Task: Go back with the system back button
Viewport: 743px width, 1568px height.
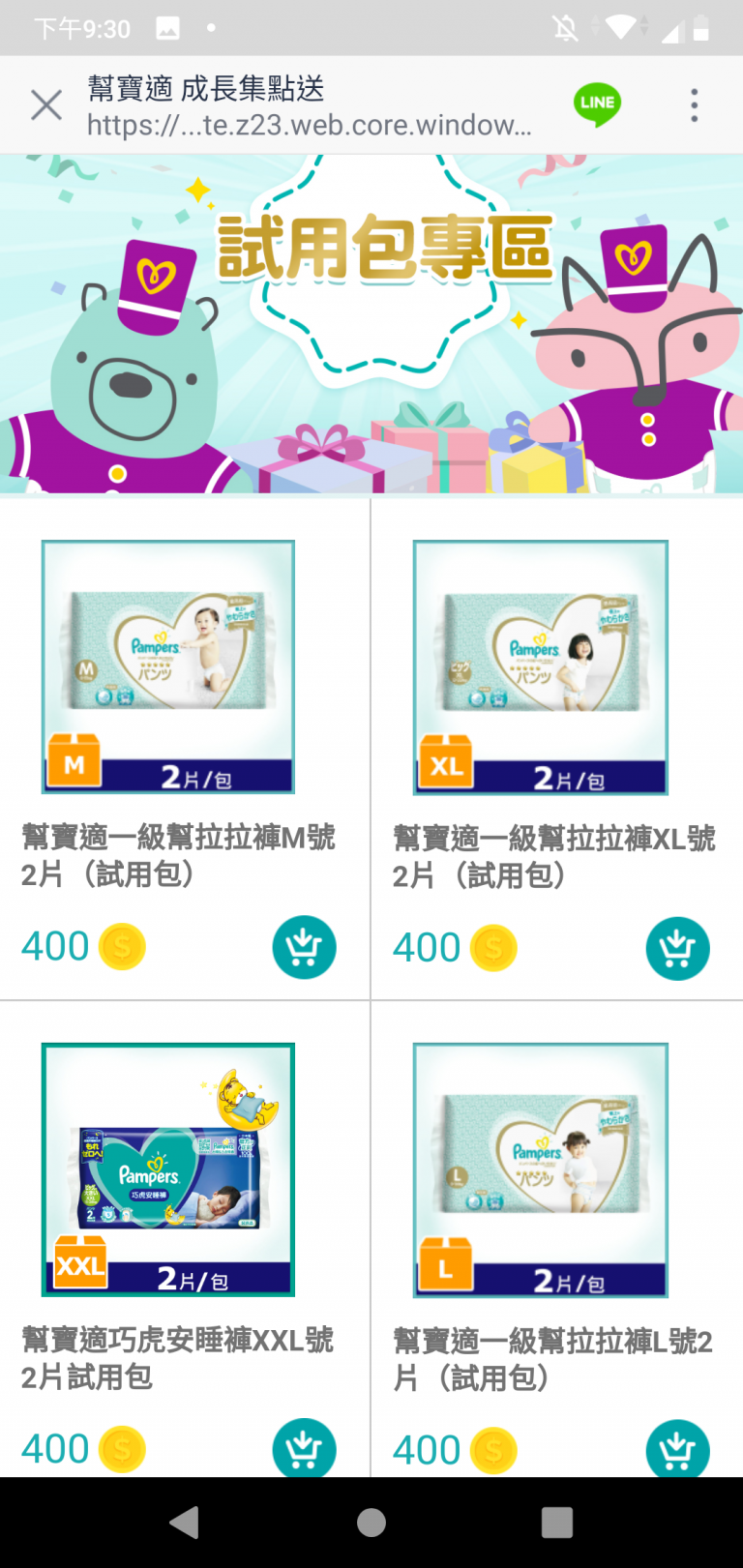Action: 184,1523
